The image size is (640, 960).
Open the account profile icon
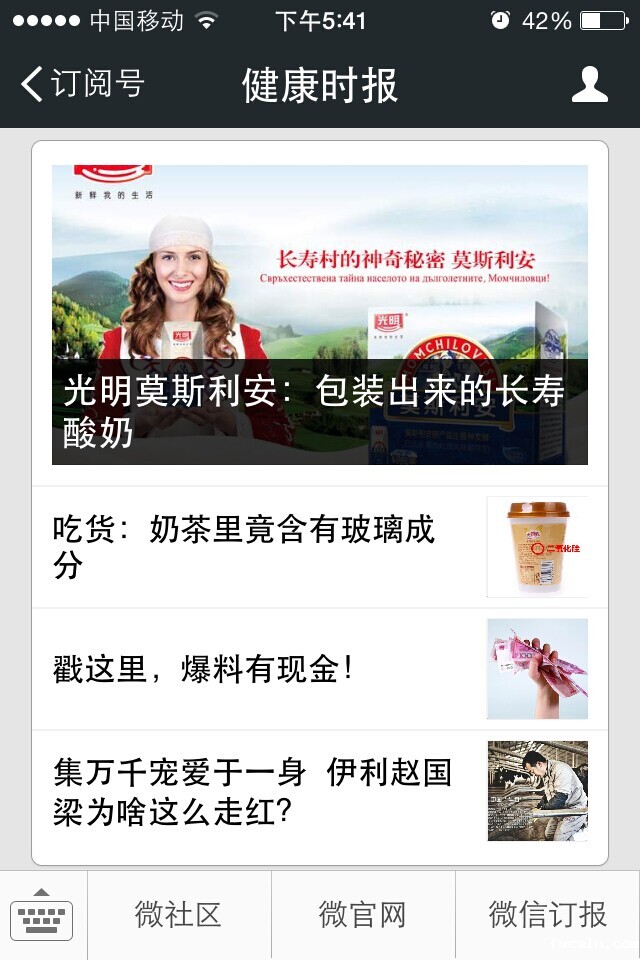coord(589,85)
